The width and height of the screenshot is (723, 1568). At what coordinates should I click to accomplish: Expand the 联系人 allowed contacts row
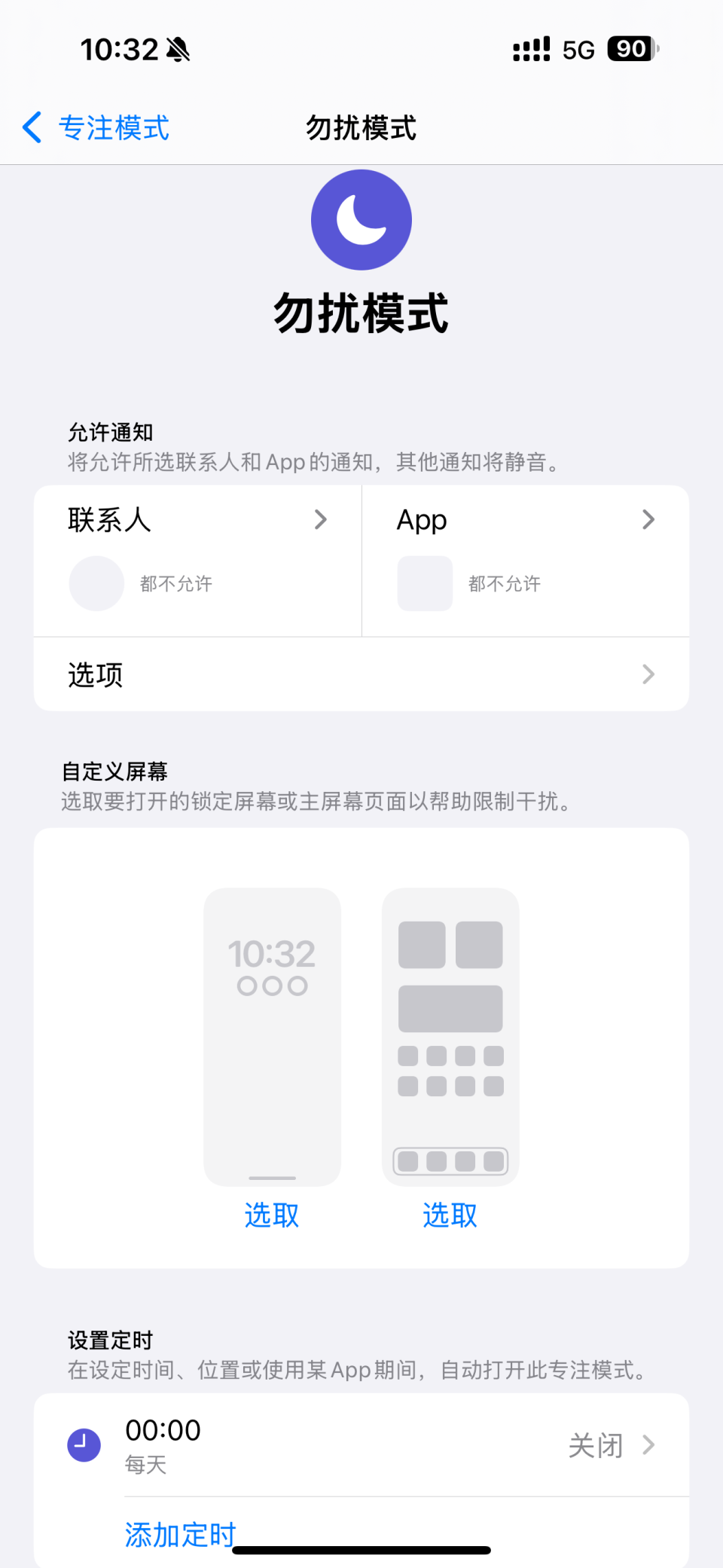click(x=196, y=520)
